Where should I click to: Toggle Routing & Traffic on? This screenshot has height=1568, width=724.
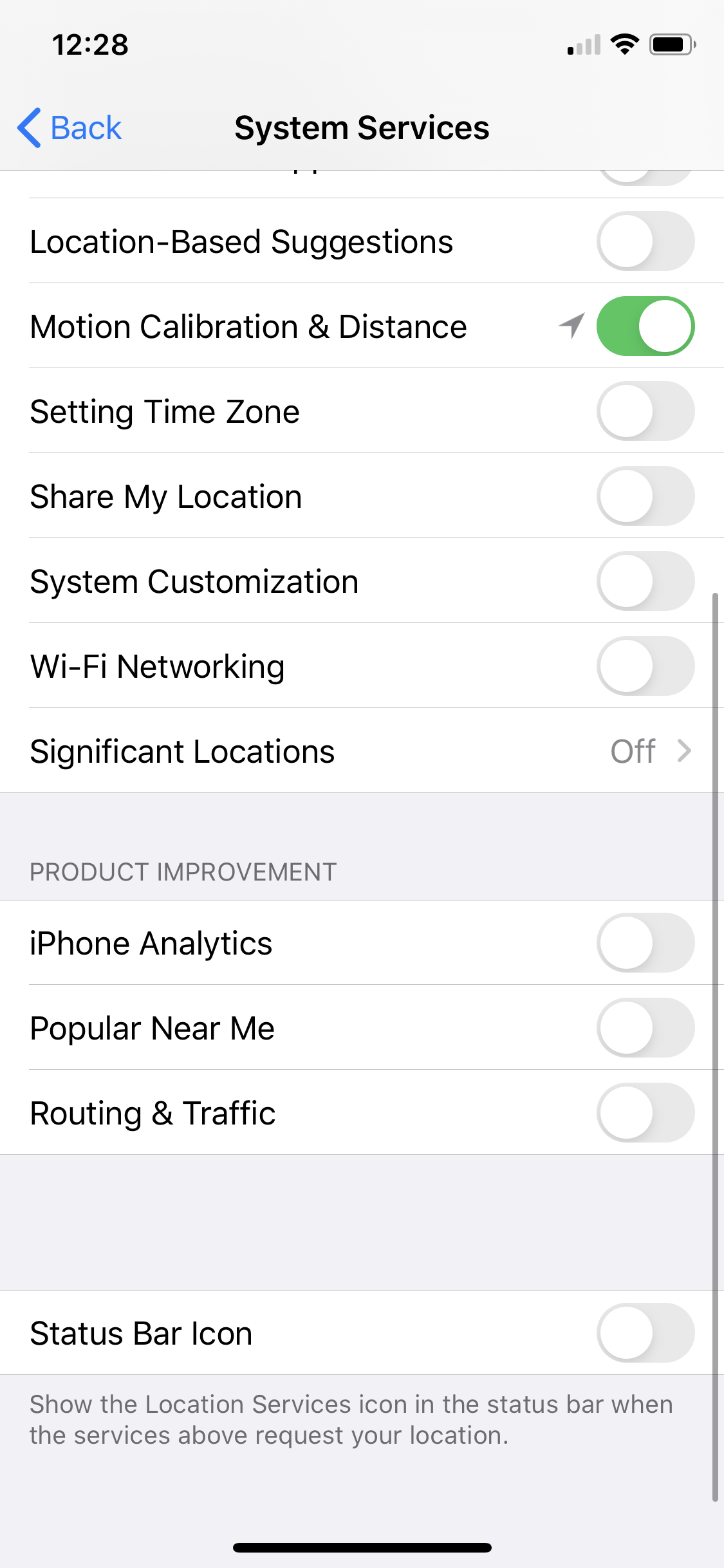click(645, 1113)
